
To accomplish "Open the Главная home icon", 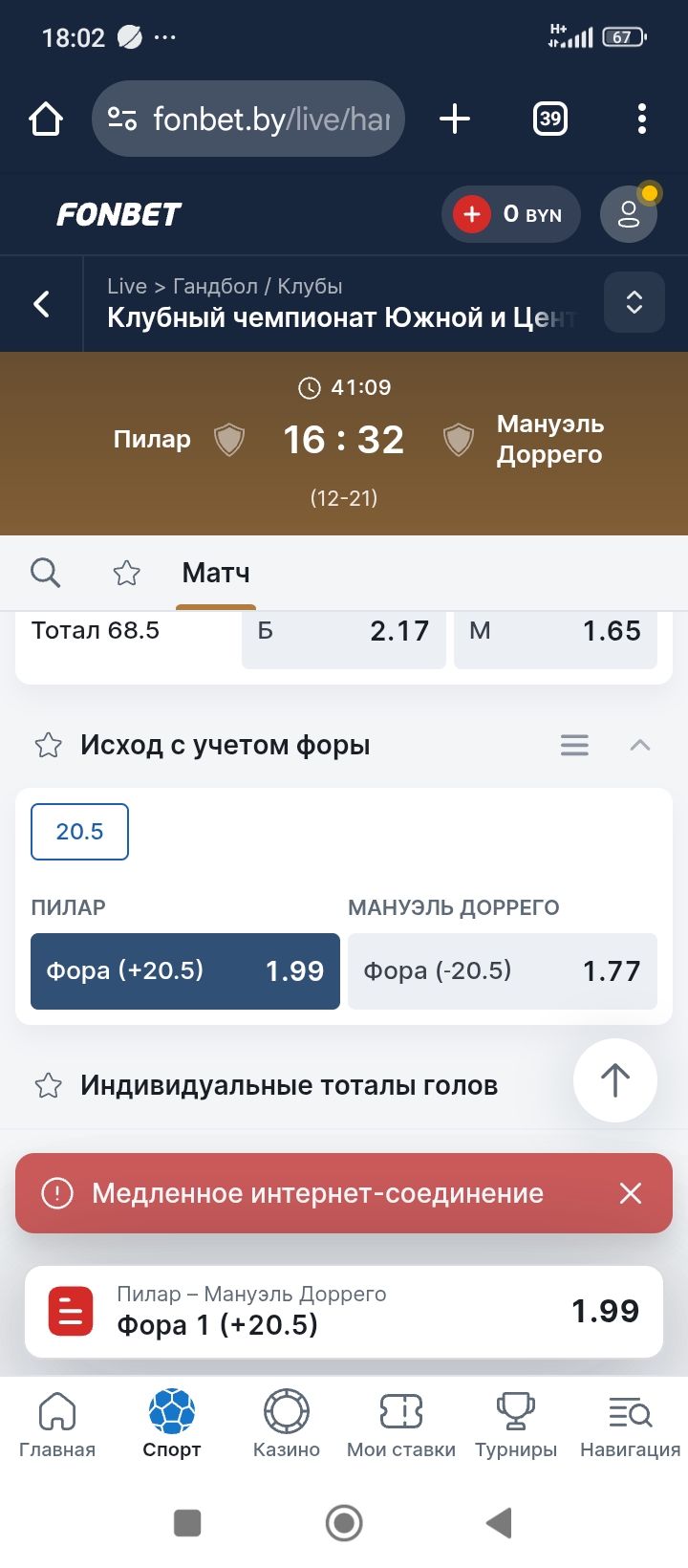I will pyautogui.click(x=57, y=1411).
